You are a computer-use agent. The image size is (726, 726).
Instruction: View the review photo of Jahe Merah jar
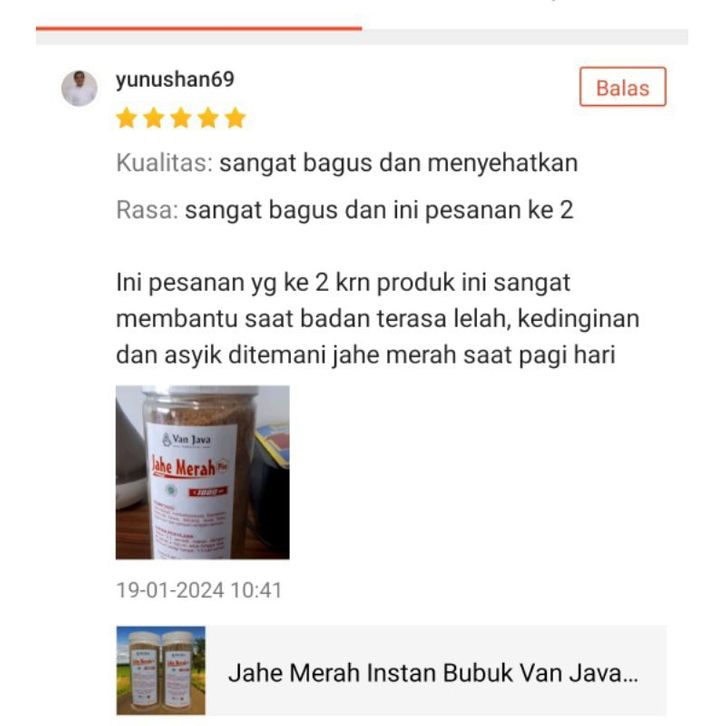[202, 472]
